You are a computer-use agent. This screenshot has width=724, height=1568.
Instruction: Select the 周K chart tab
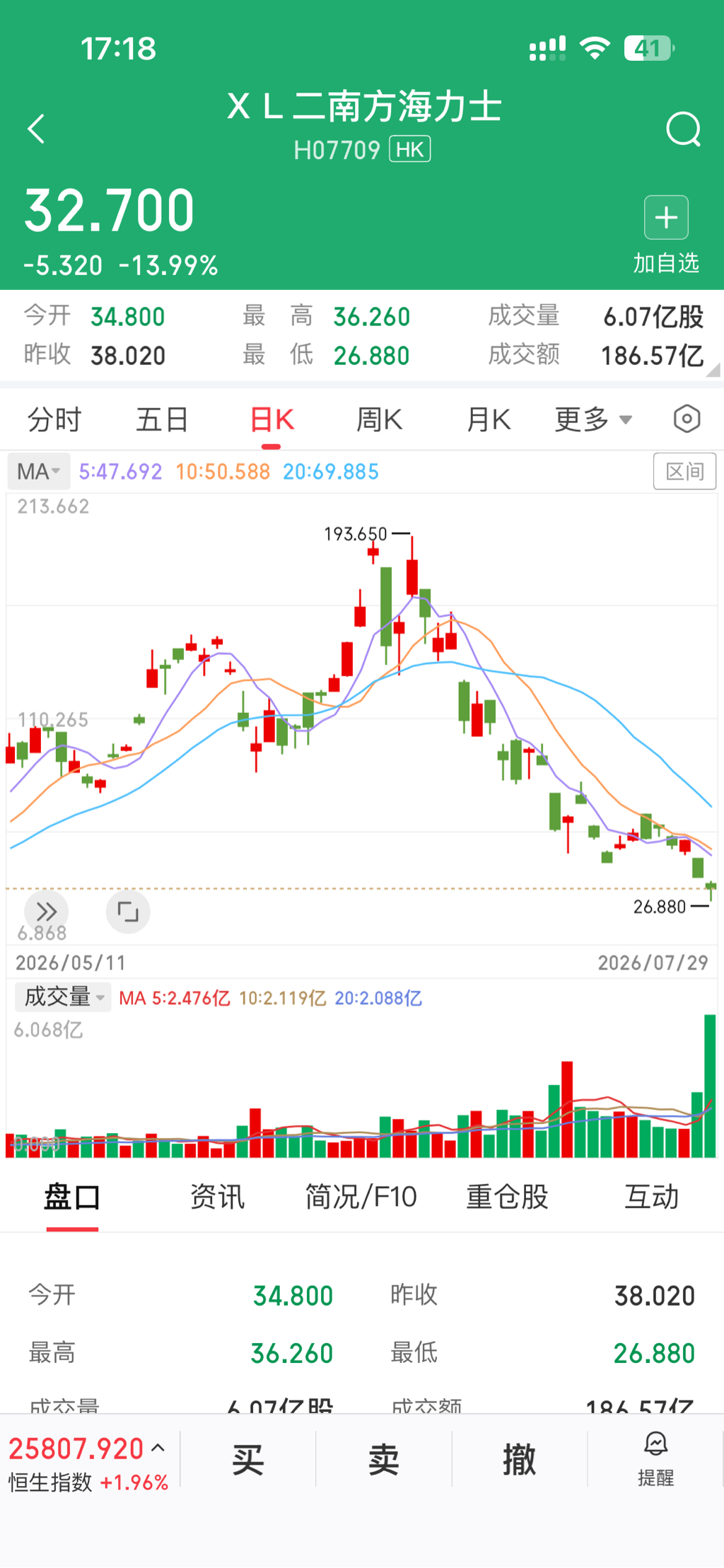pyautogui.click(x=380, y=419)
